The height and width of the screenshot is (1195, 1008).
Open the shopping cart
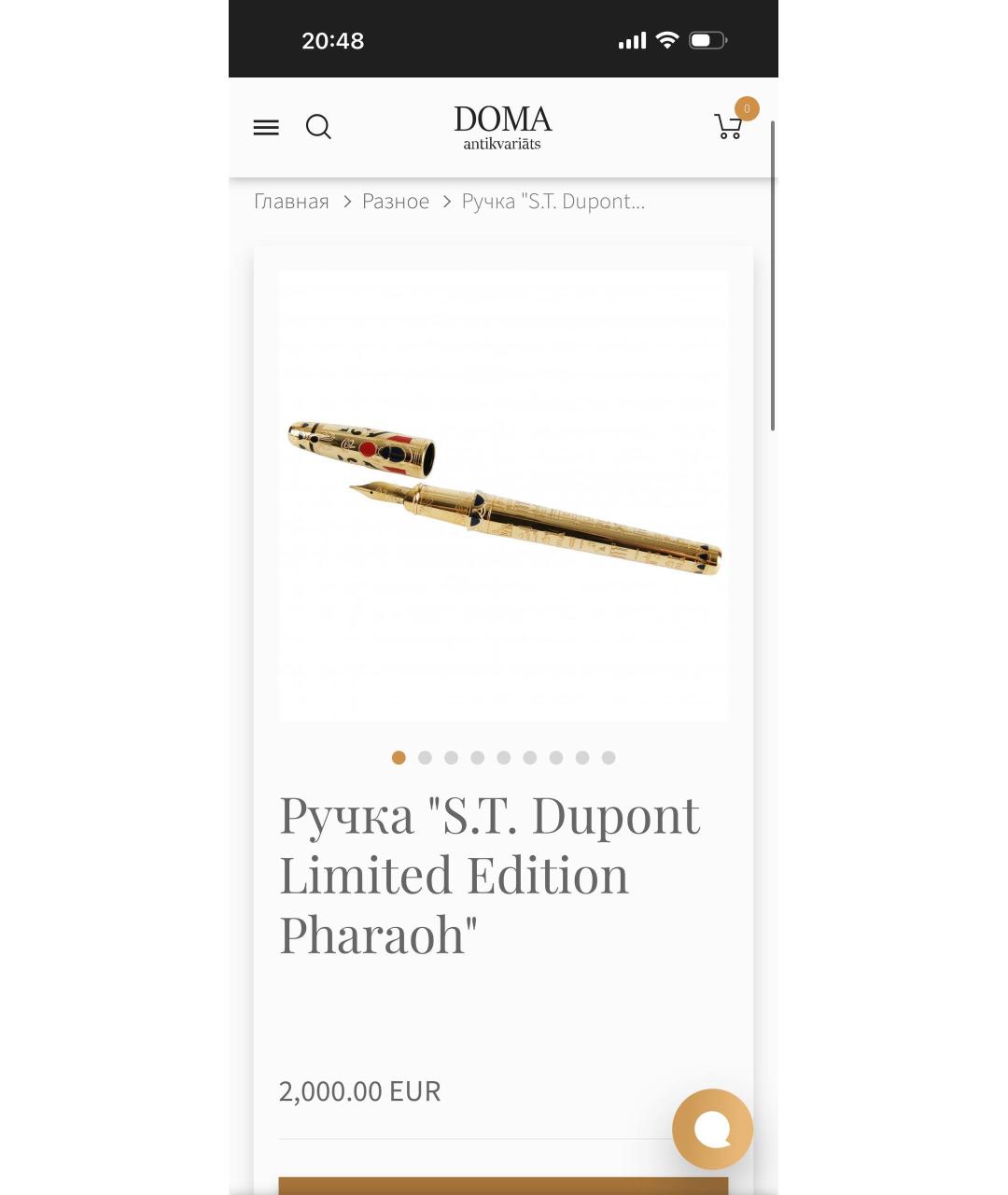(x=729, y=126)
